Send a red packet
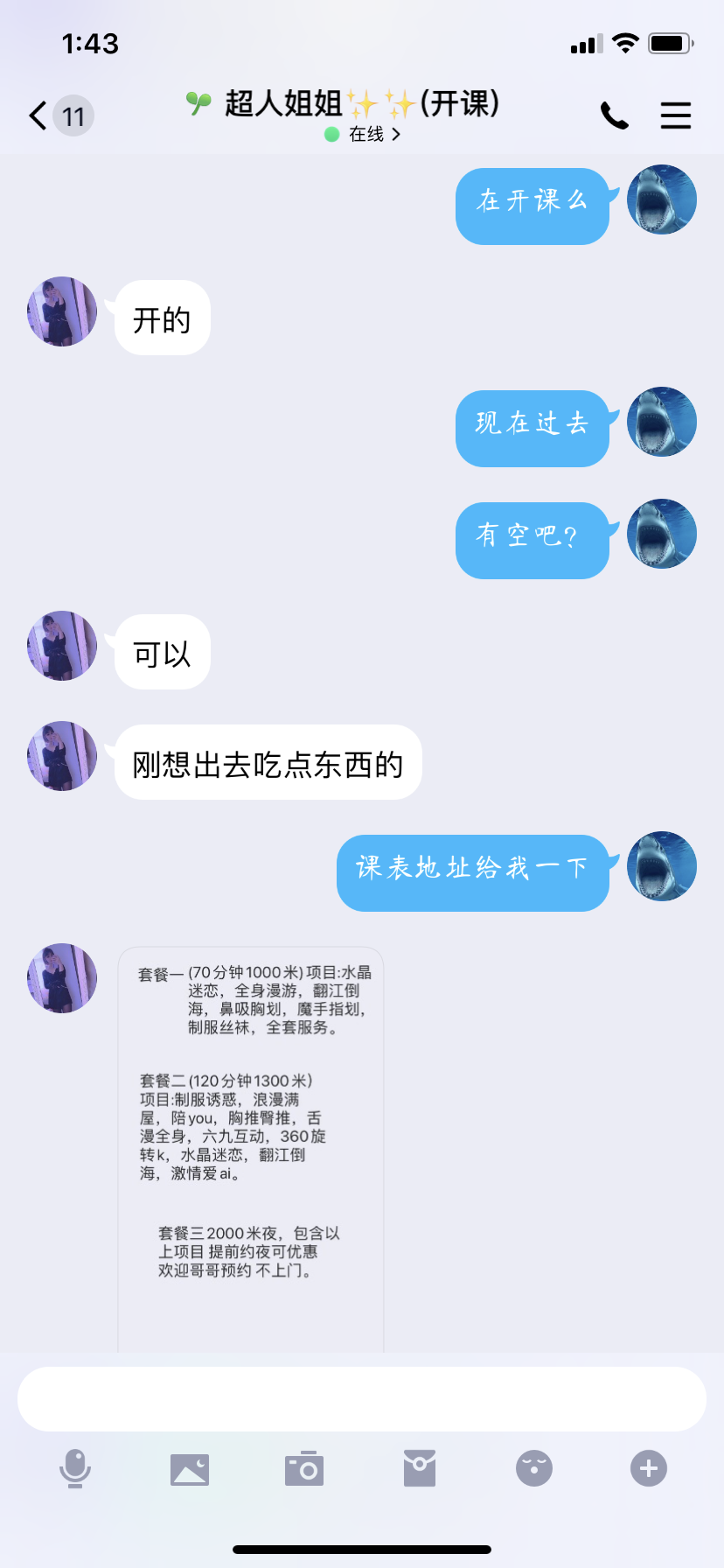 pyautogui.click(x=420, y=1468)
